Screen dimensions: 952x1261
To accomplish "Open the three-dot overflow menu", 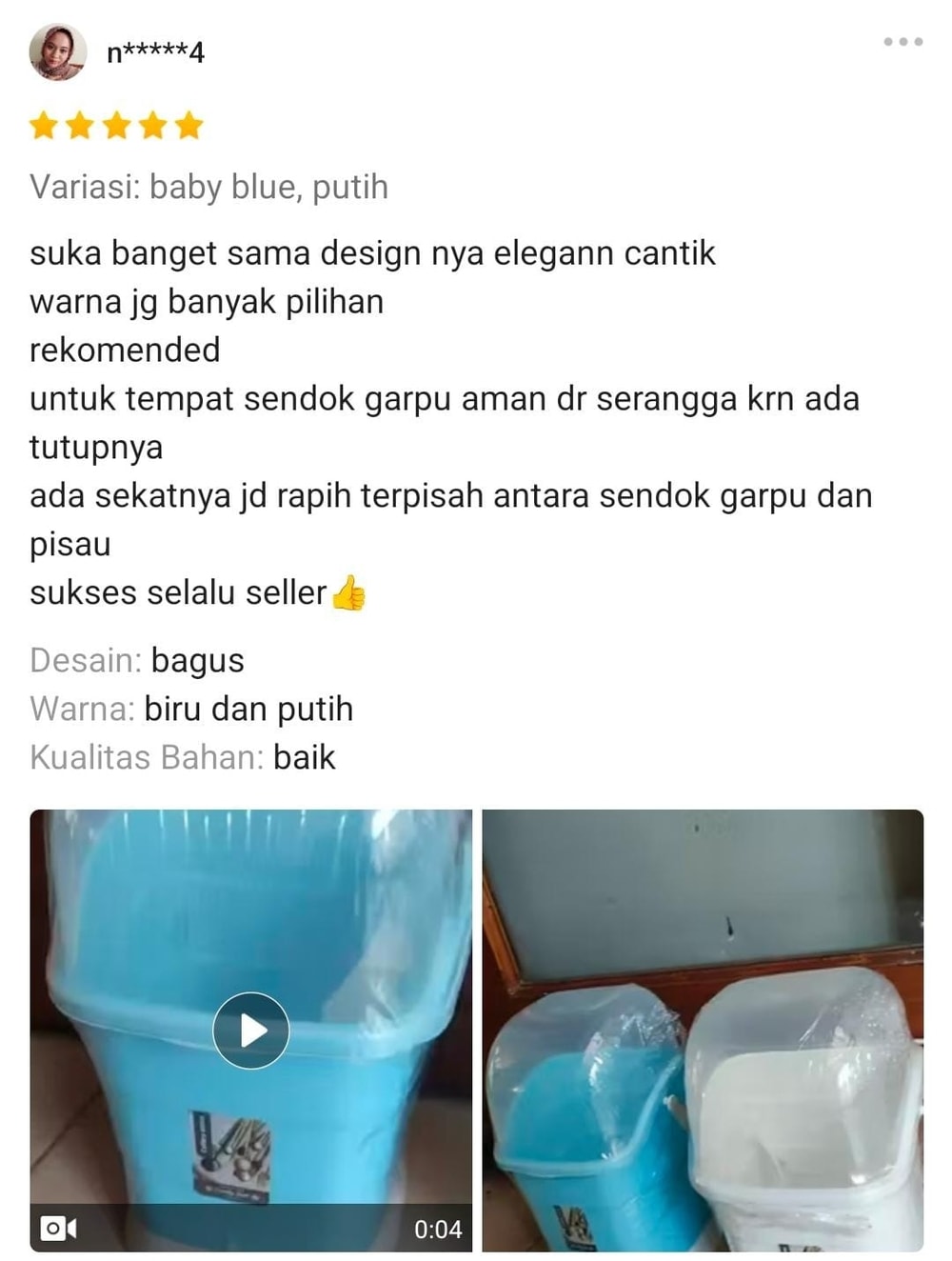I will [x=902, y=42].
